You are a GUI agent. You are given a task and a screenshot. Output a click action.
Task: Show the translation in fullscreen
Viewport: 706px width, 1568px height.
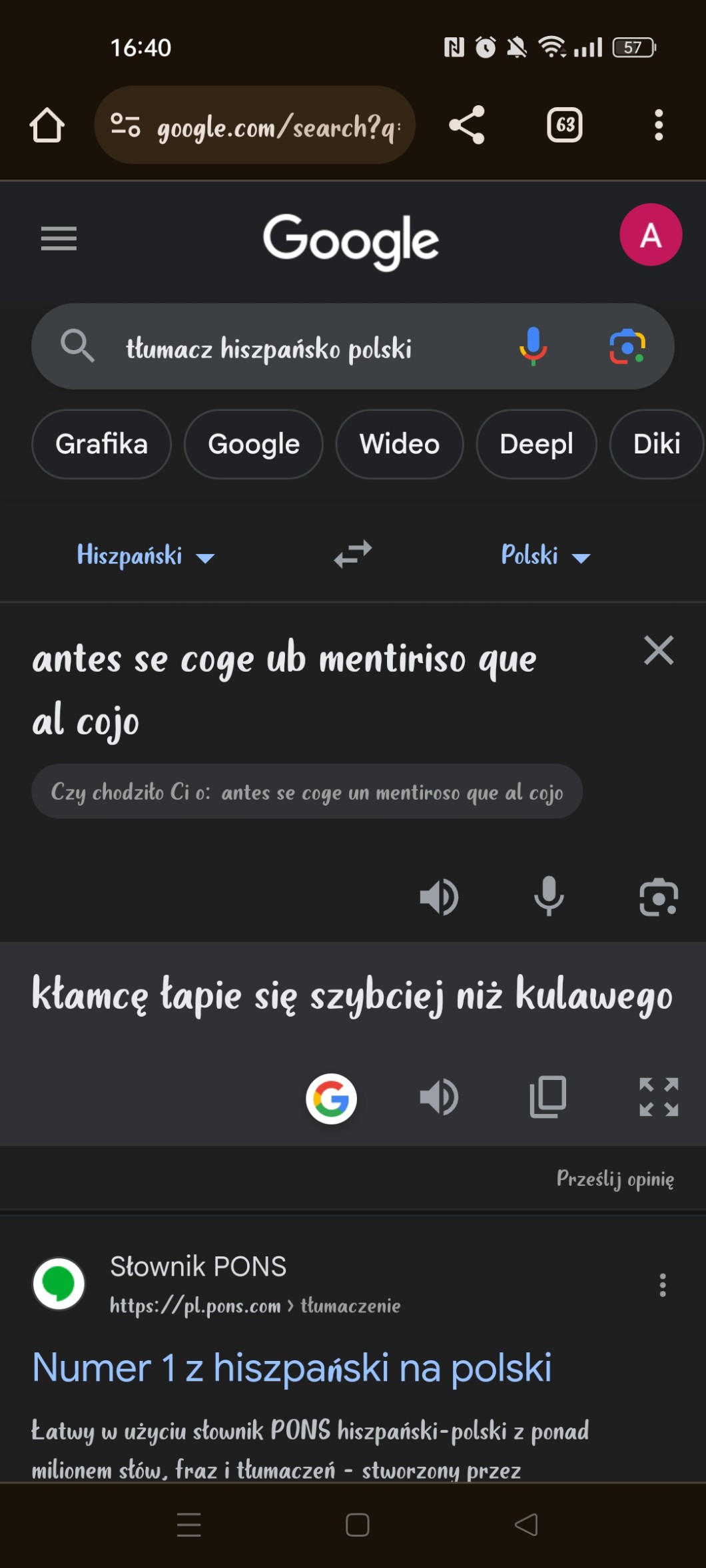pos(659,1097)
